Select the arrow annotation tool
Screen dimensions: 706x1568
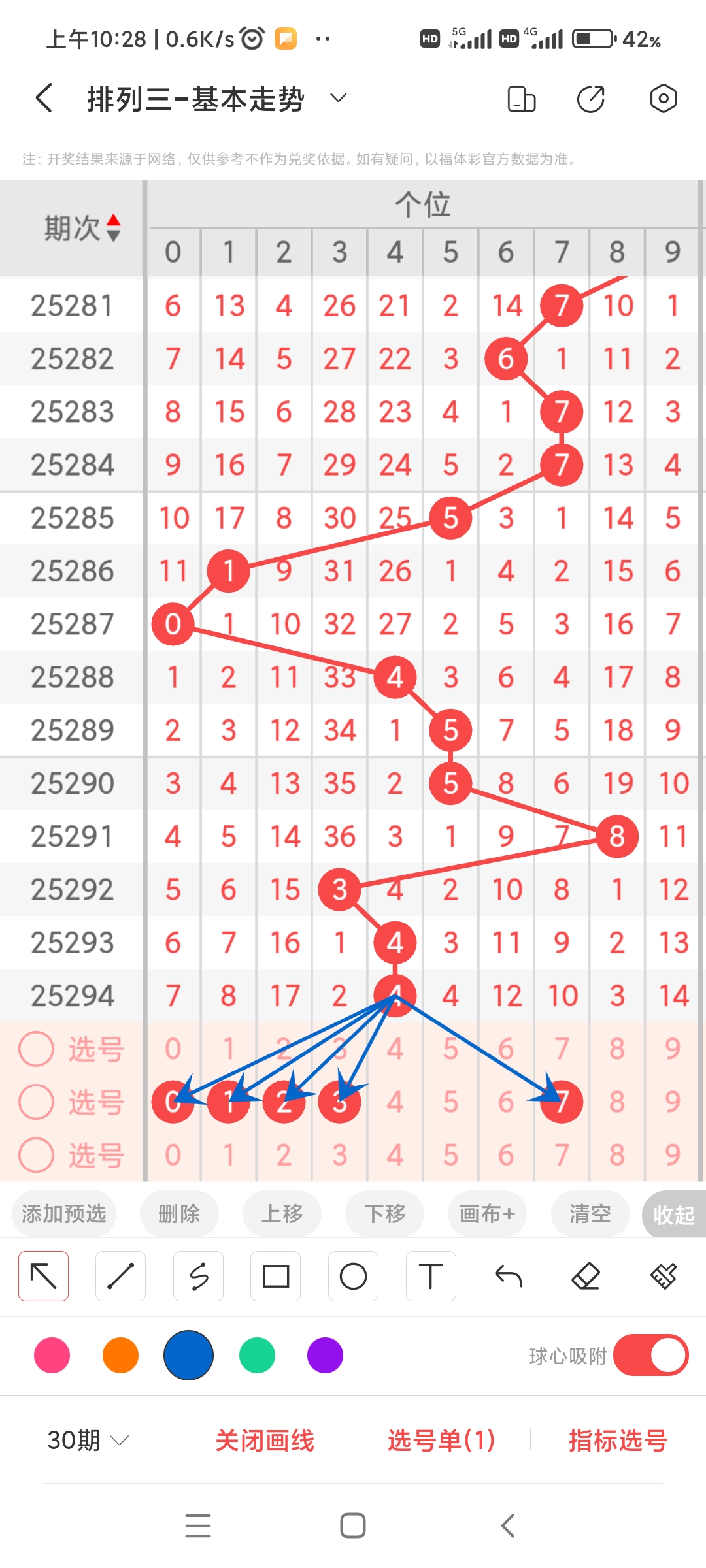(43, 1275)
